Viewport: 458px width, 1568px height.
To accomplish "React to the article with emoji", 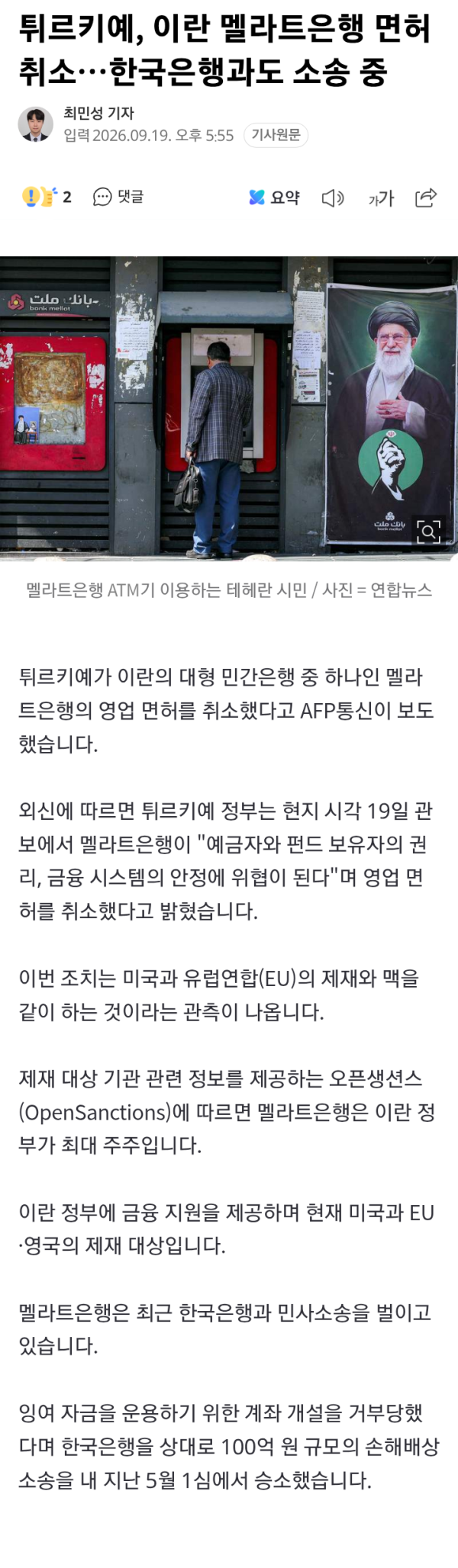I will 47,197.
